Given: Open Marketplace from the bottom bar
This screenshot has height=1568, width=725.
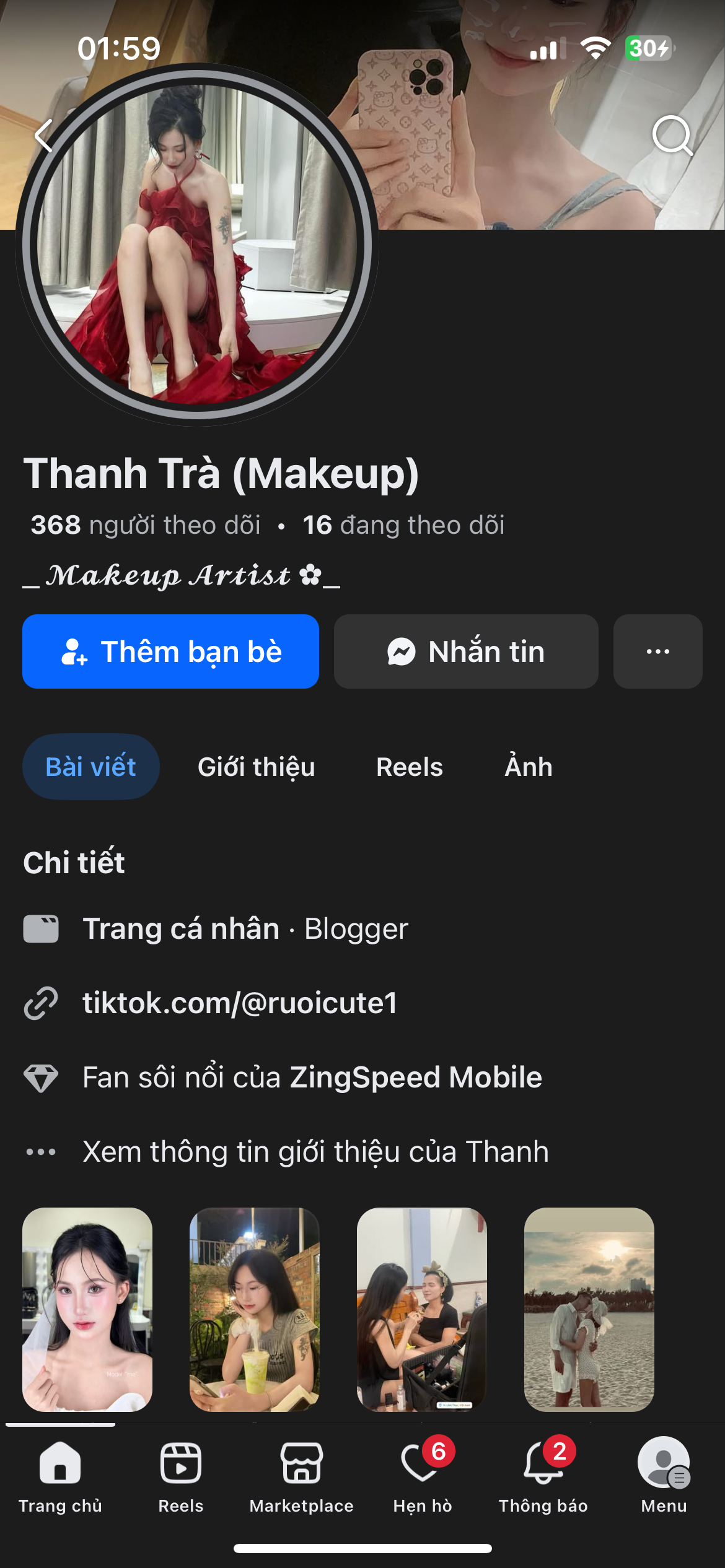Looking at the screenshot, I should click(302, 1476).
